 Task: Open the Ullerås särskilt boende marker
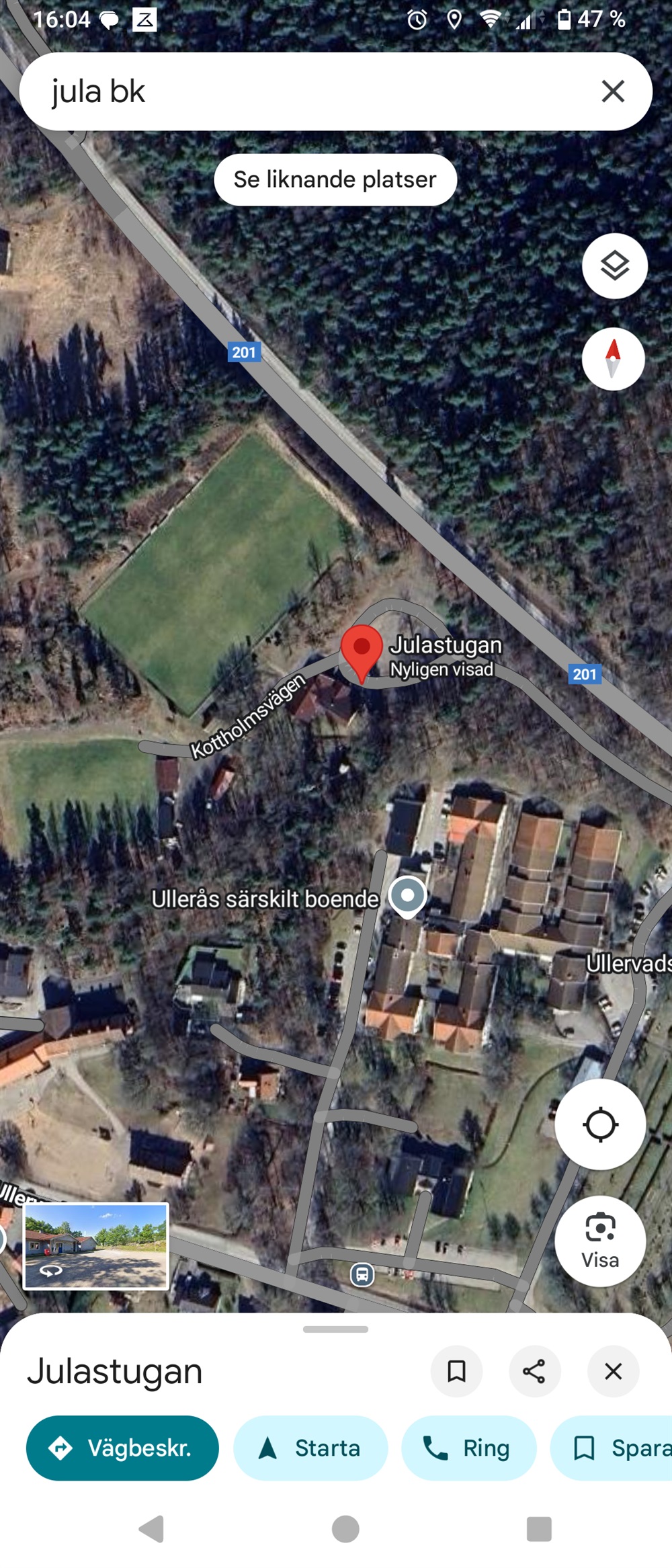tap(407, 896)
